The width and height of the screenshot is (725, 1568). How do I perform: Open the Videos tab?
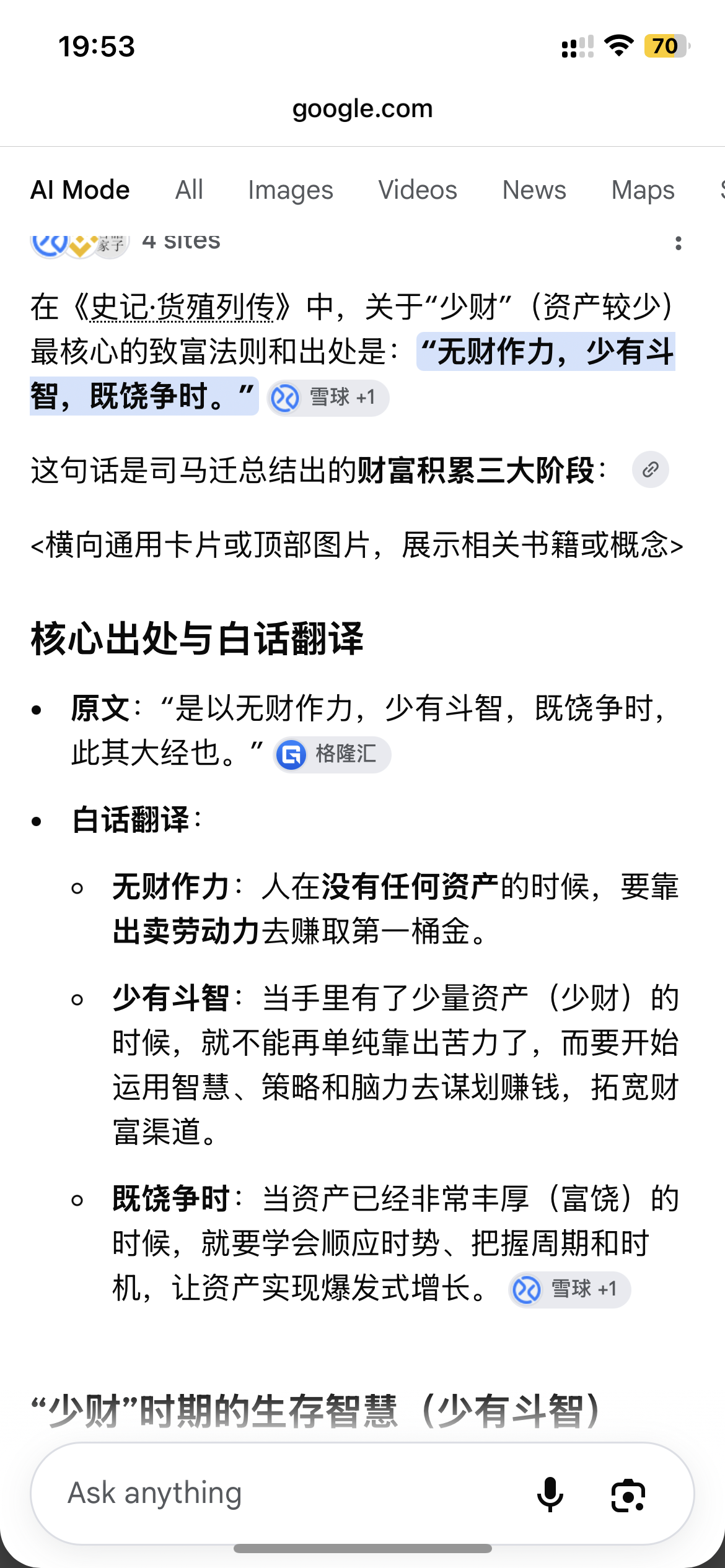418,189
